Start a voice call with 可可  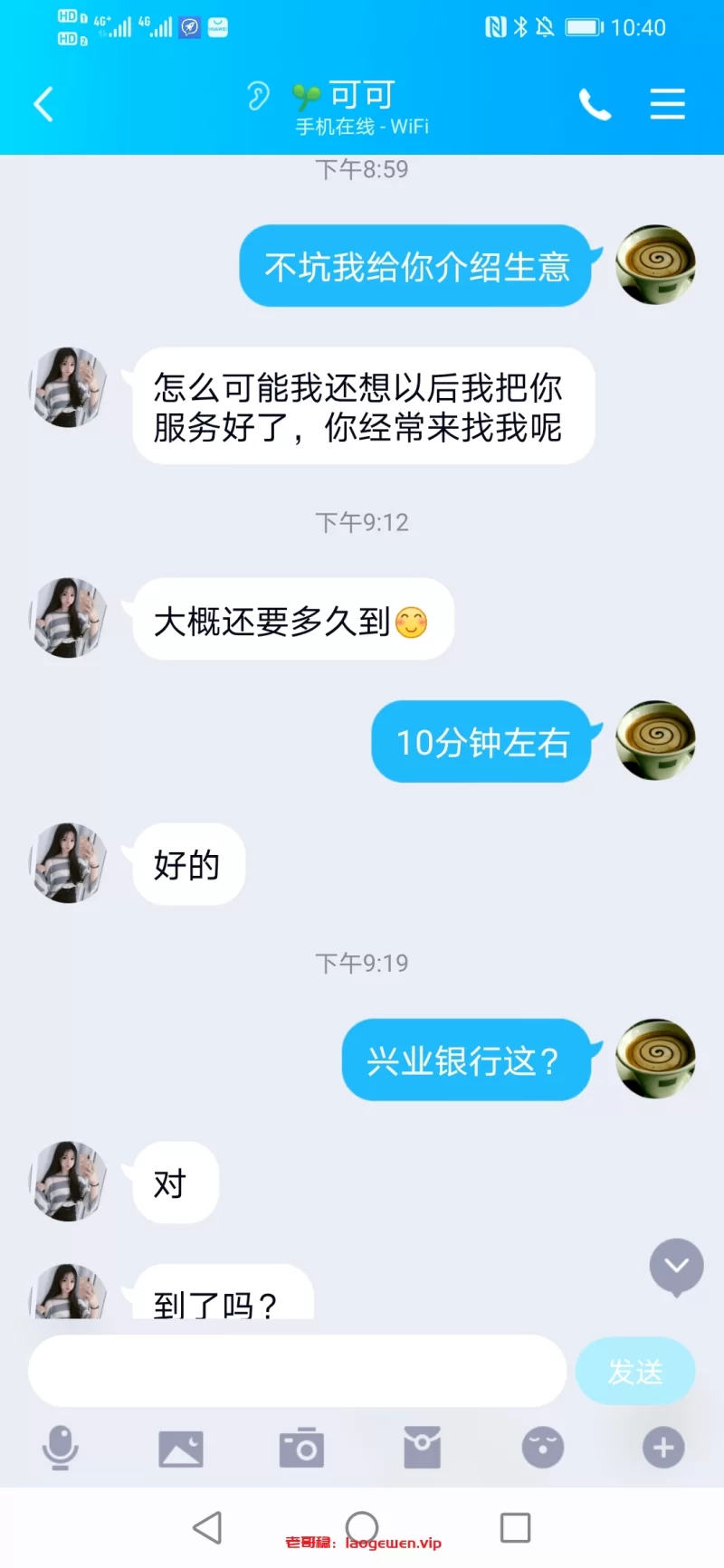595,105
